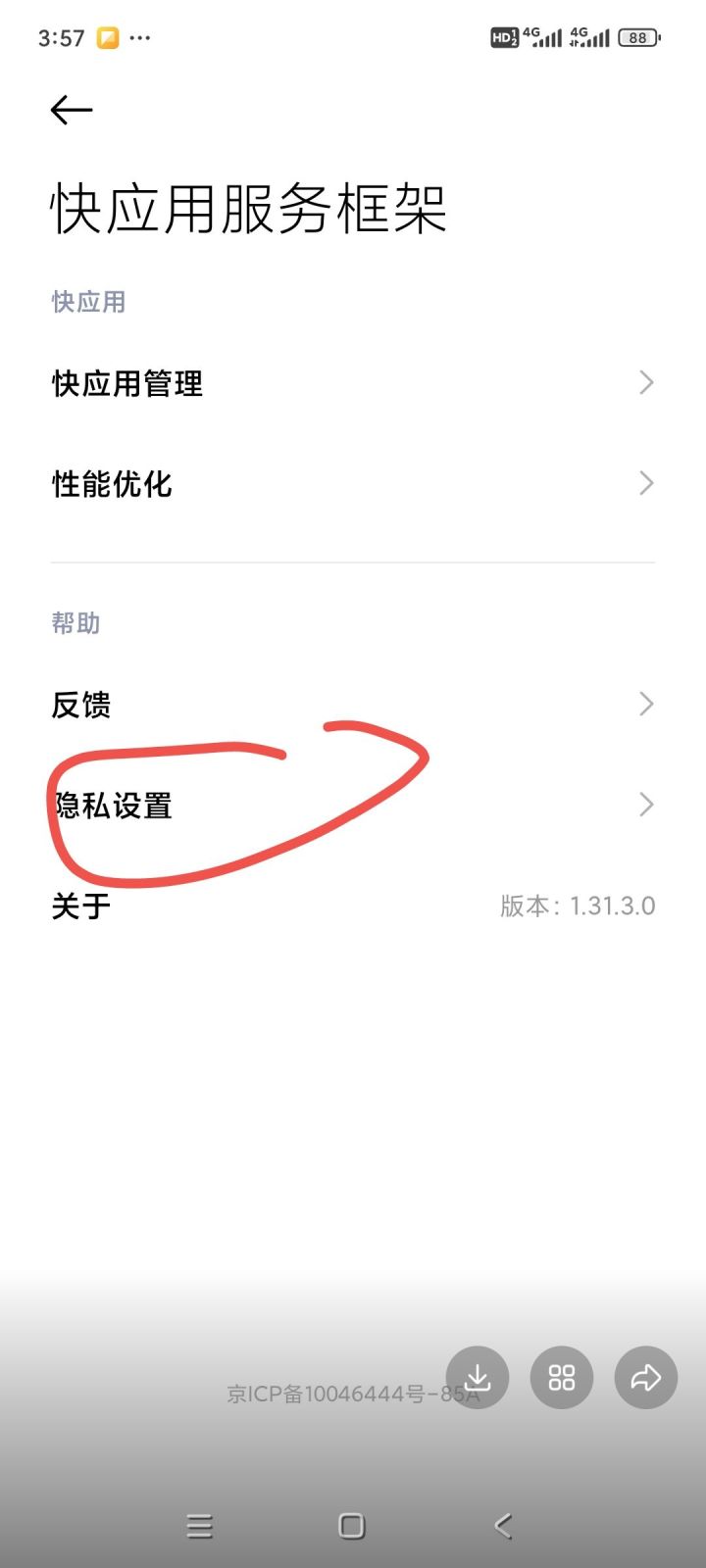This screenshot has width=706, height=1568.
Task: Tap the share arrow icon at bottom
Action: pos(644,1377)
